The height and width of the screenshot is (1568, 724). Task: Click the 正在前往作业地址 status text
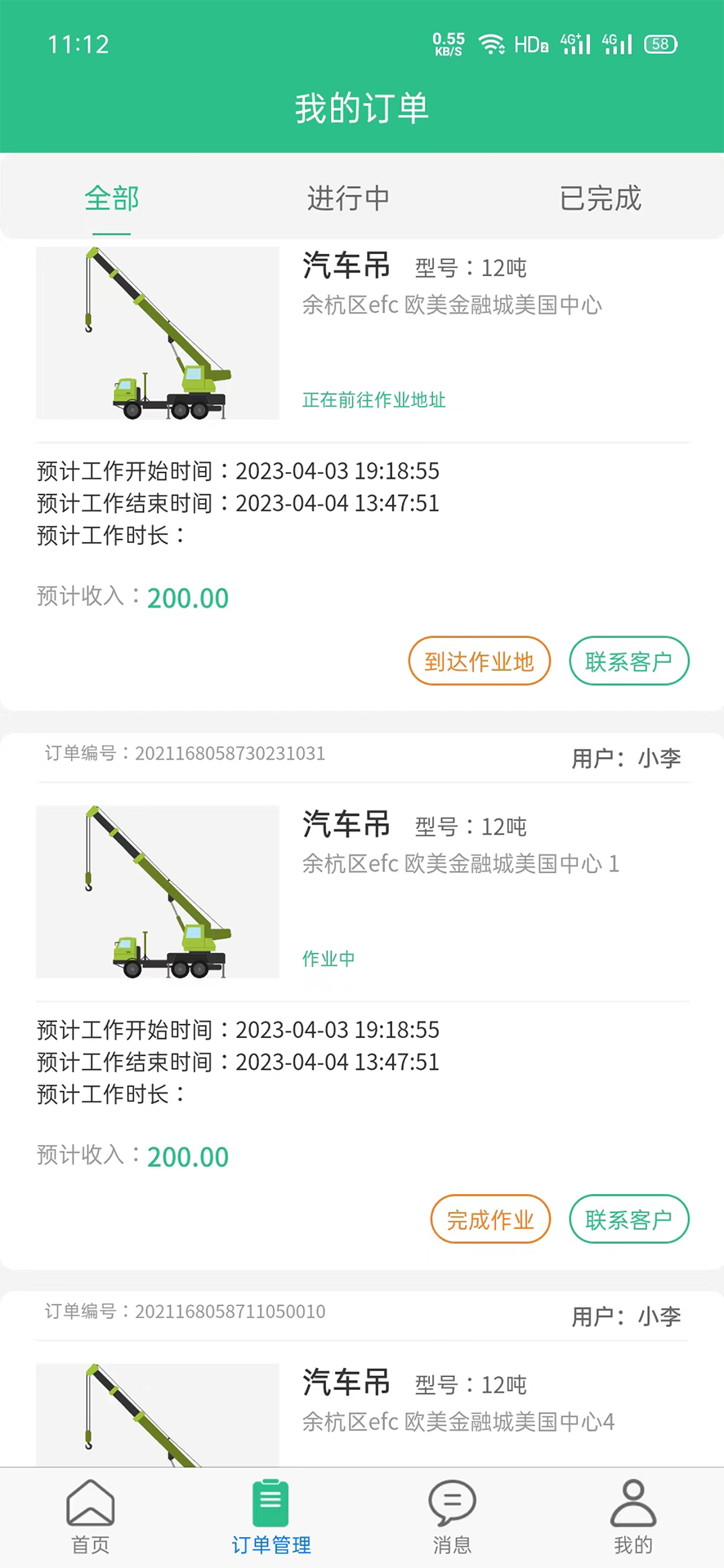click(373, 400)
